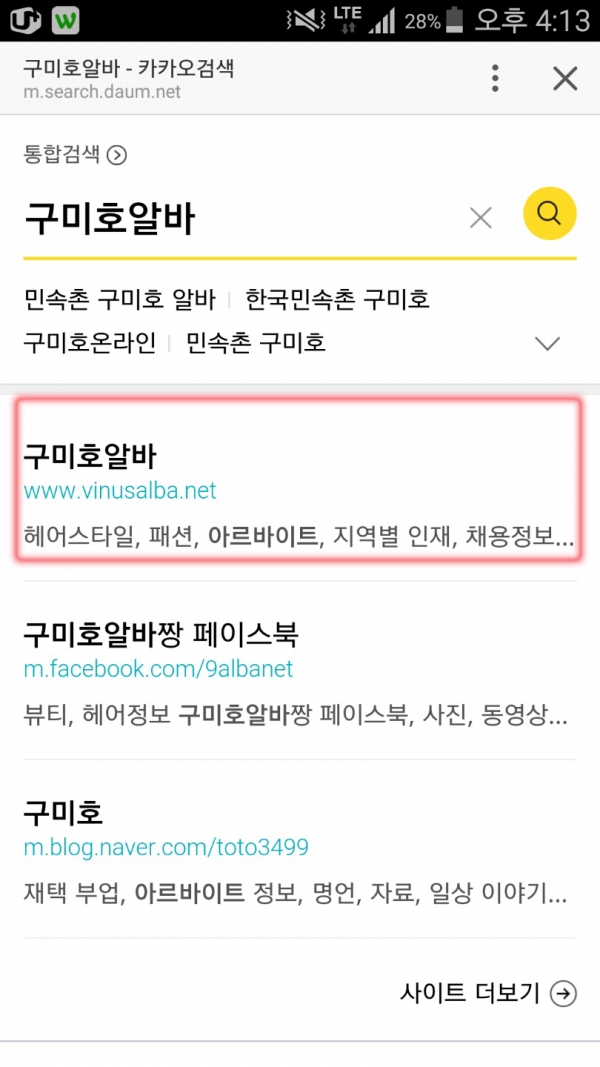The width and height of the screenshot is (600, 1067).
Task: Open the 구미호 Naver blog result
Action: pyautogui.click(x=64, y=811)
